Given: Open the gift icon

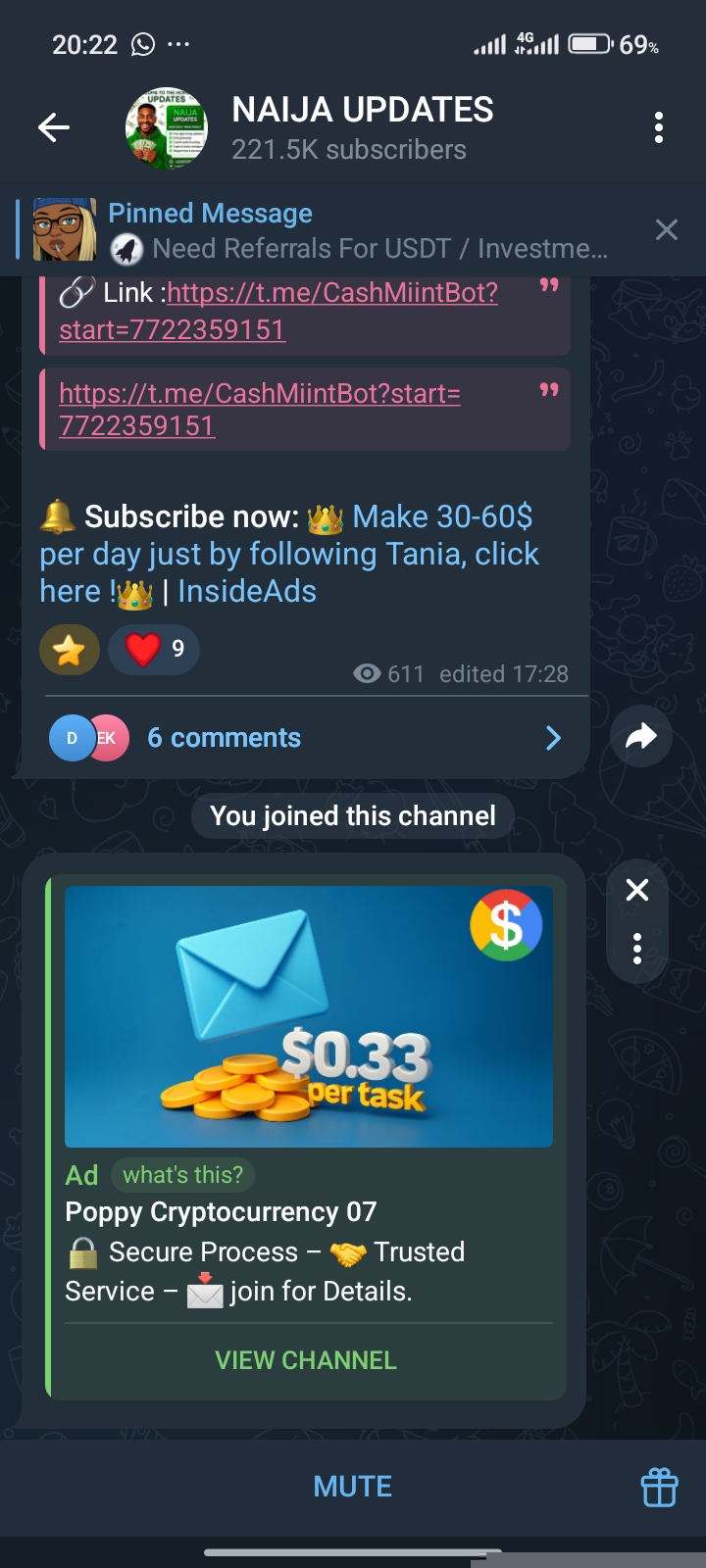Looking at the screenshot, I should point(659,1487).
